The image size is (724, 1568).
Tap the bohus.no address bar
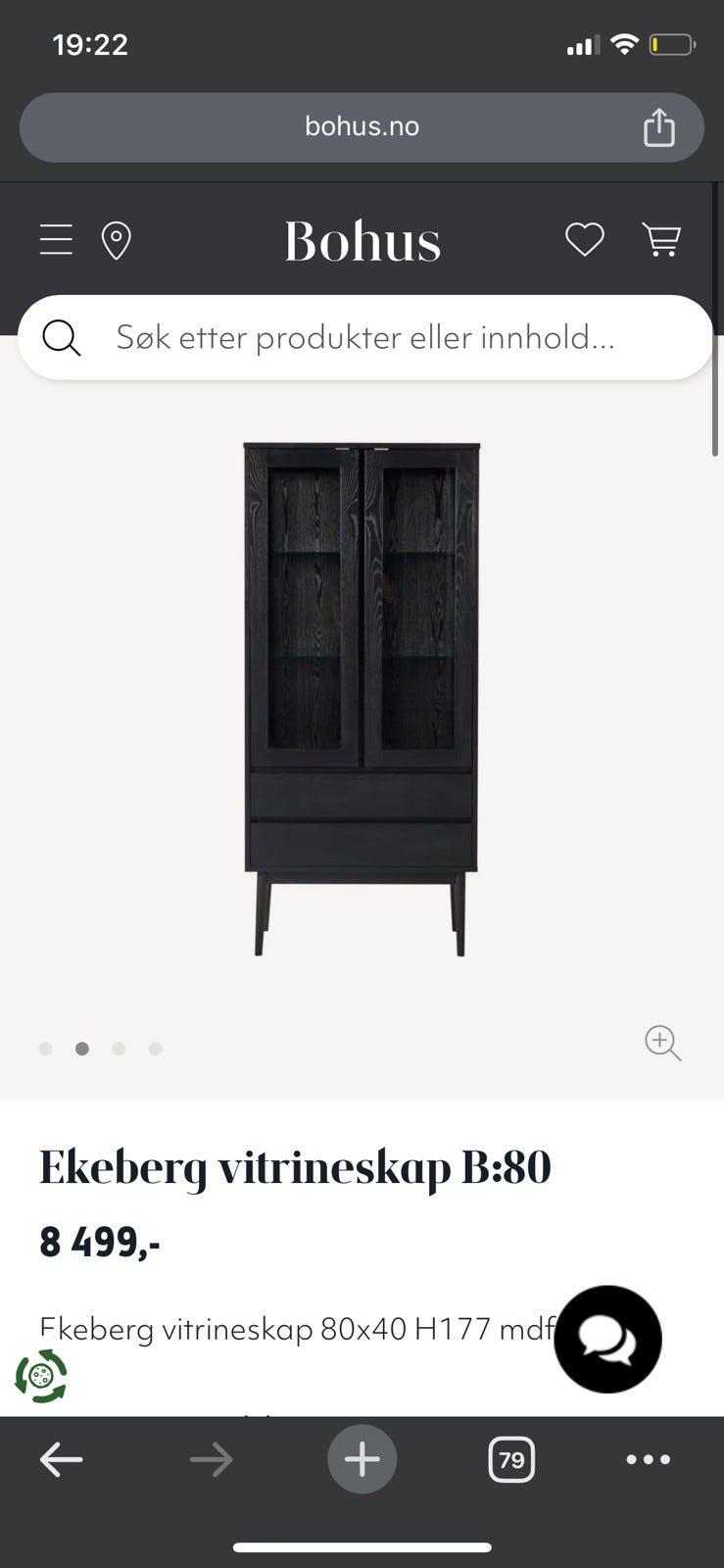(x=362, y=127)
